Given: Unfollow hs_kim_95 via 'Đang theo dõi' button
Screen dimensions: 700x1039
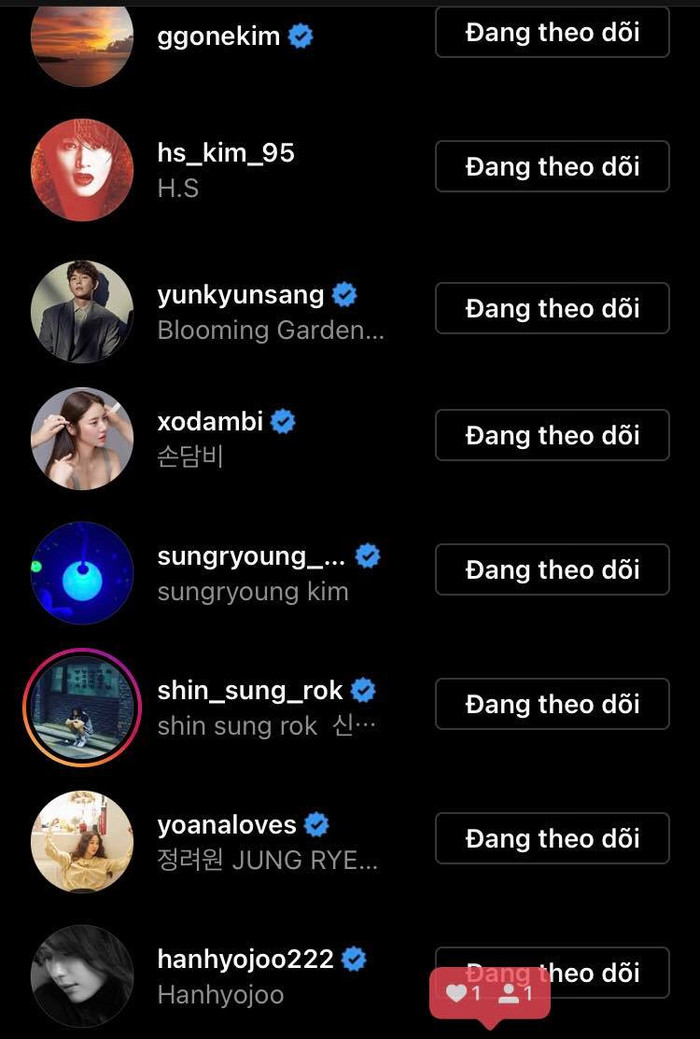Looking at the screenshot, I should (x=552, y=167).
